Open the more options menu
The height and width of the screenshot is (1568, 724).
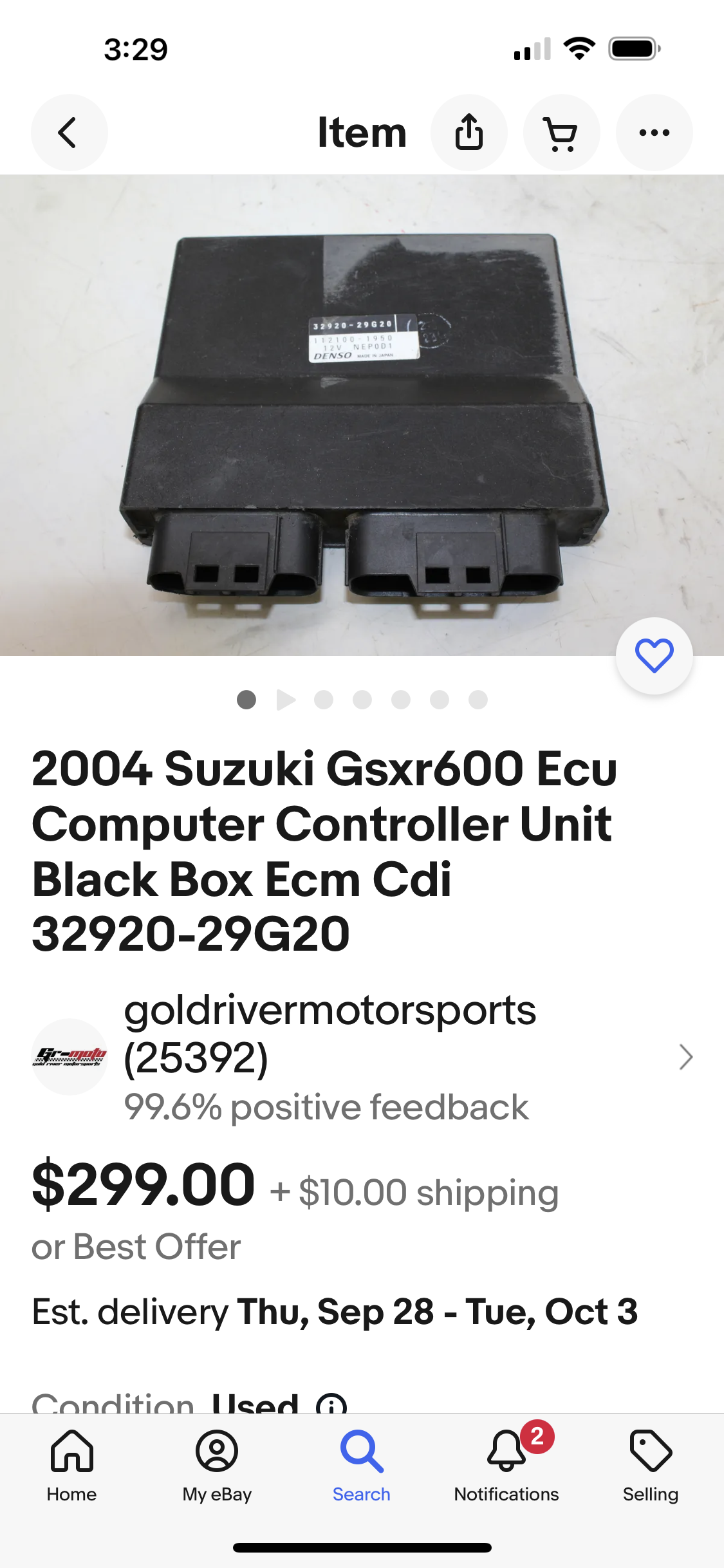pos(654,133)
